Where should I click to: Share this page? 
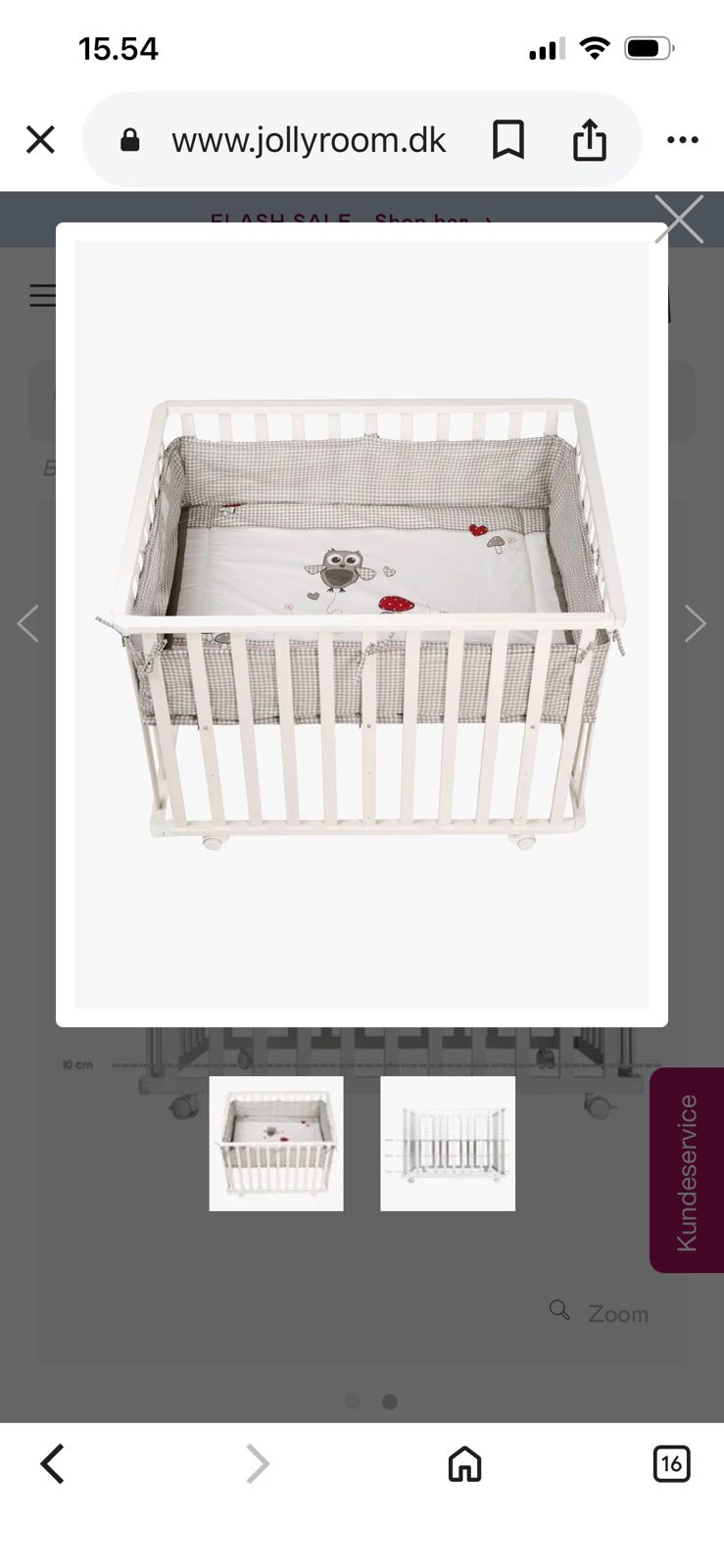point(589,140)
